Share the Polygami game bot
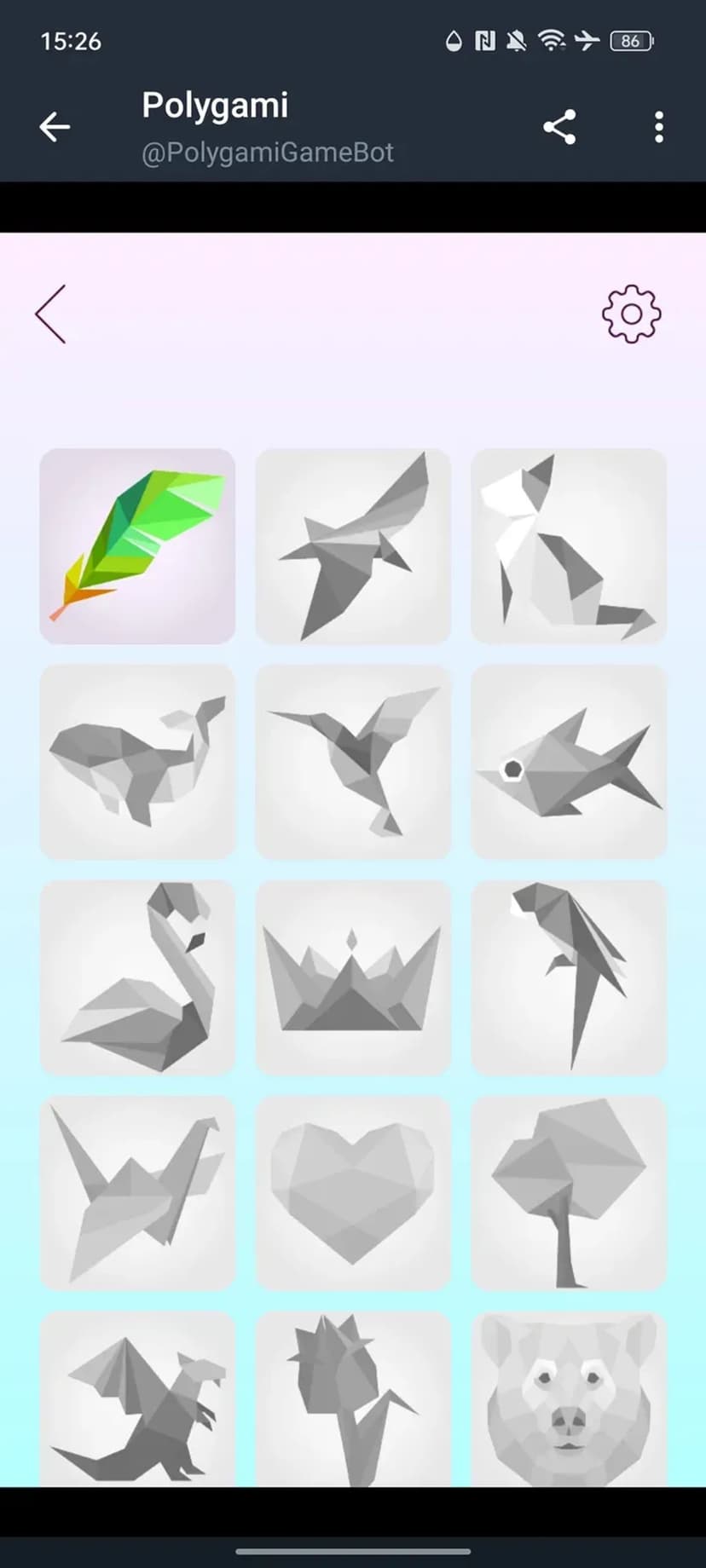 [559, 127]
